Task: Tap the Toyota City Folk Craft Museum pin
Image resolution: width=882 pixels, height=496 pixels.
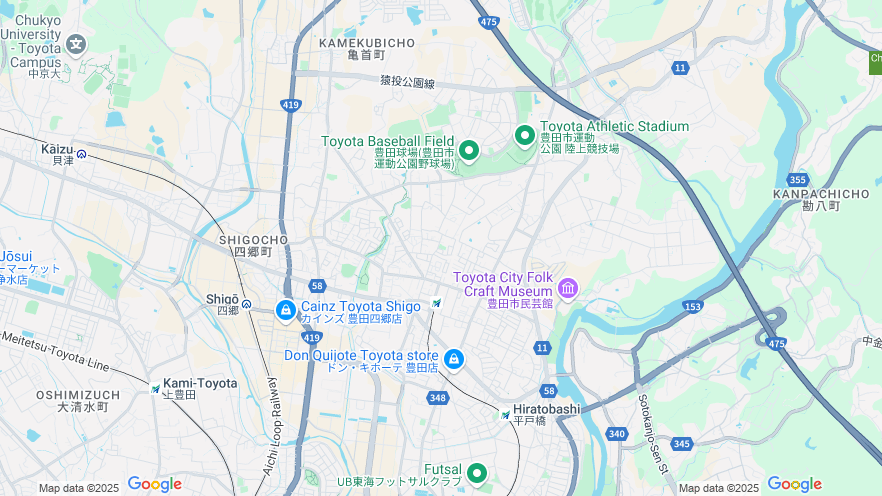Action: (568, 289)
